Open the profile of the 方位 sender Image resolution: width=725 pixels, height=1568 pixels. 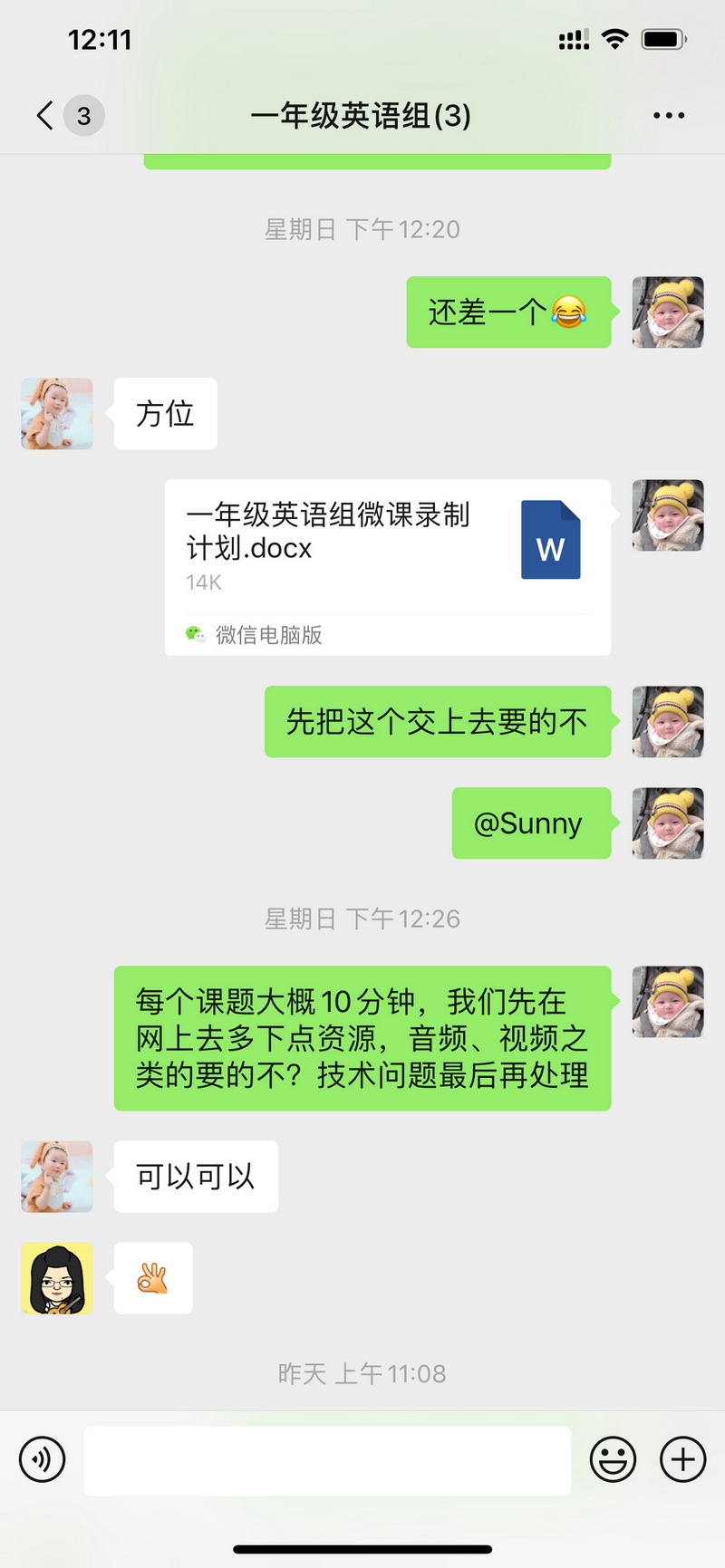[57, 414]
